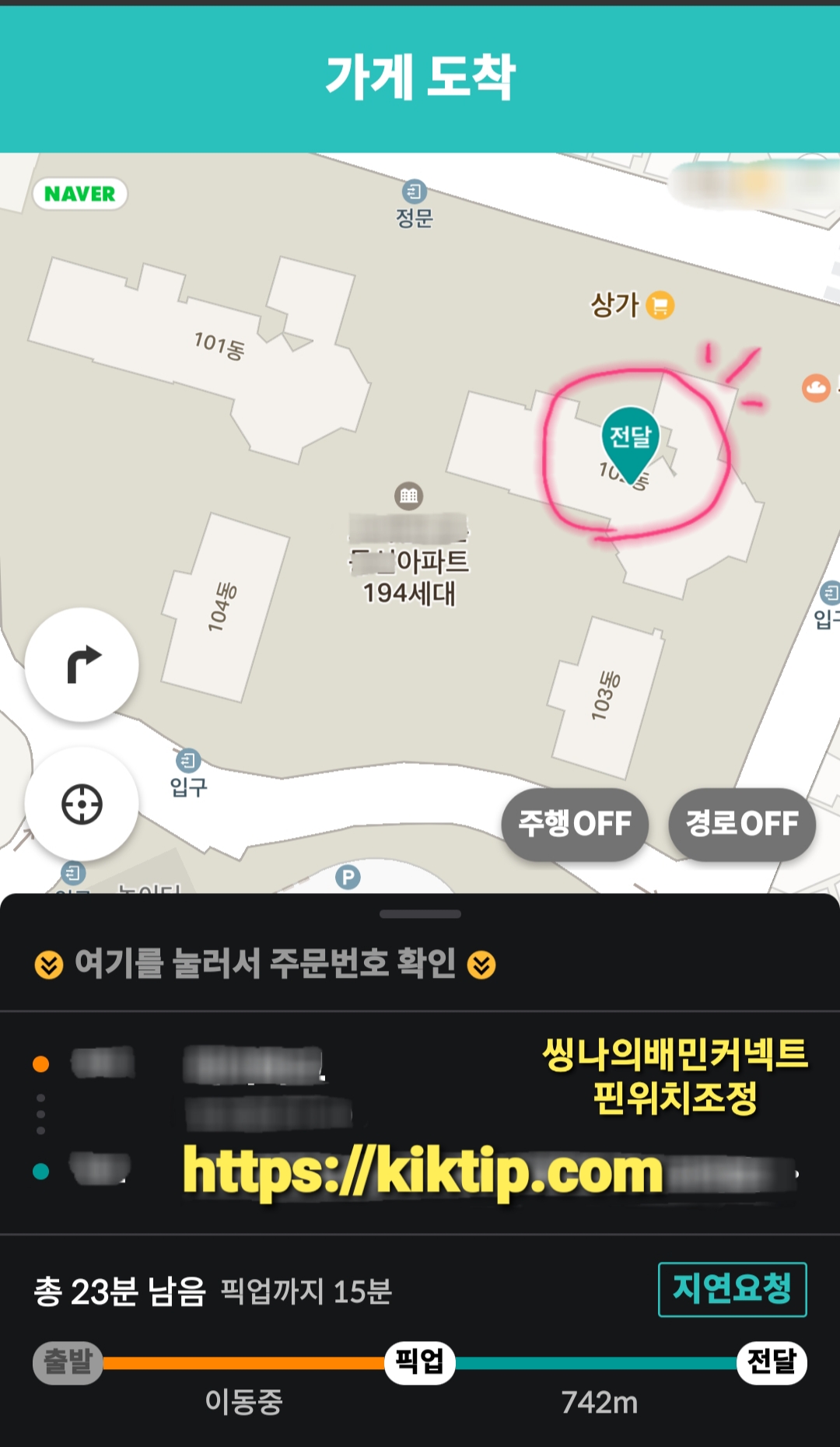Open turn-by-turn directions arrow button

point(82,665)
